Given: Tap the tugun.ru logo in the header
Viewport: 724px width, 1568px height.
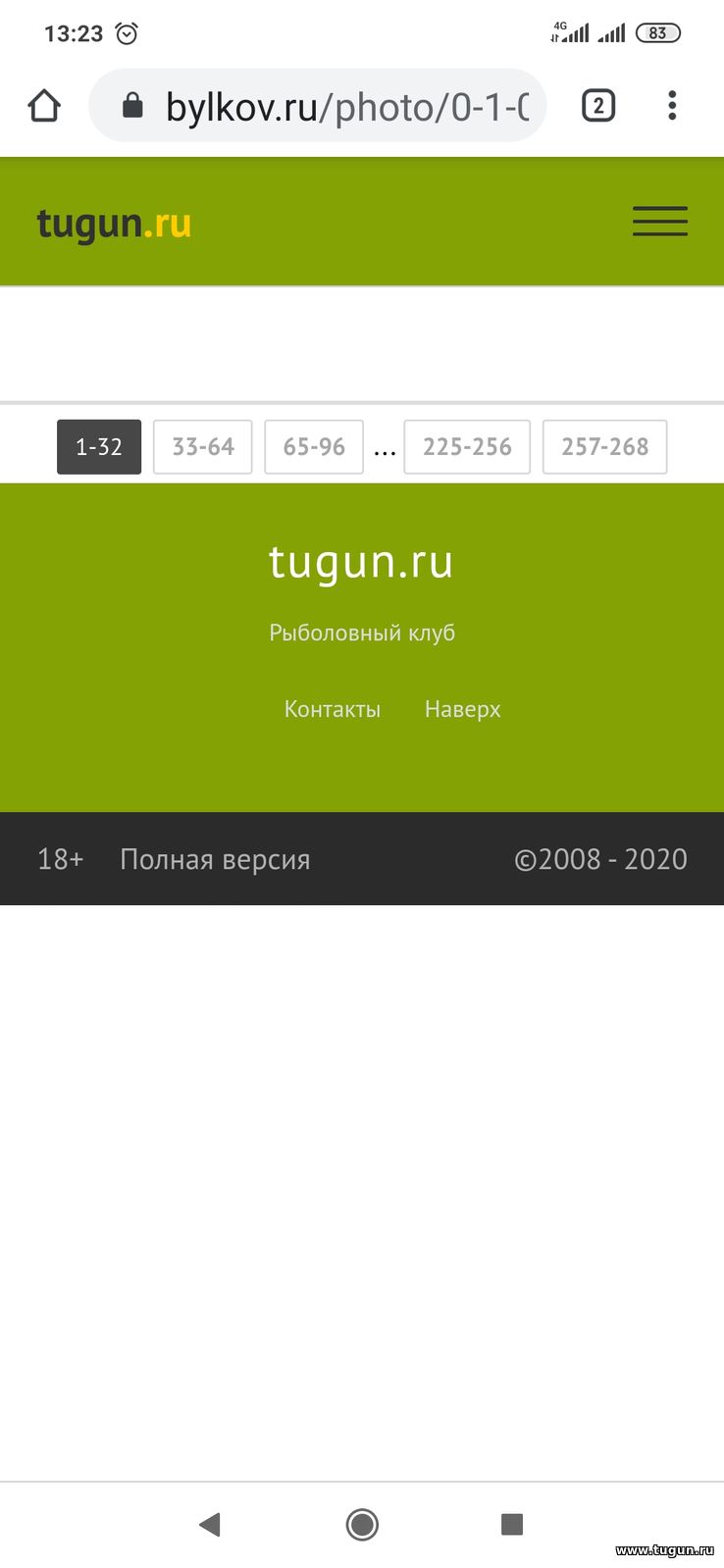Looking at the screenshot, I should (114, 224).
